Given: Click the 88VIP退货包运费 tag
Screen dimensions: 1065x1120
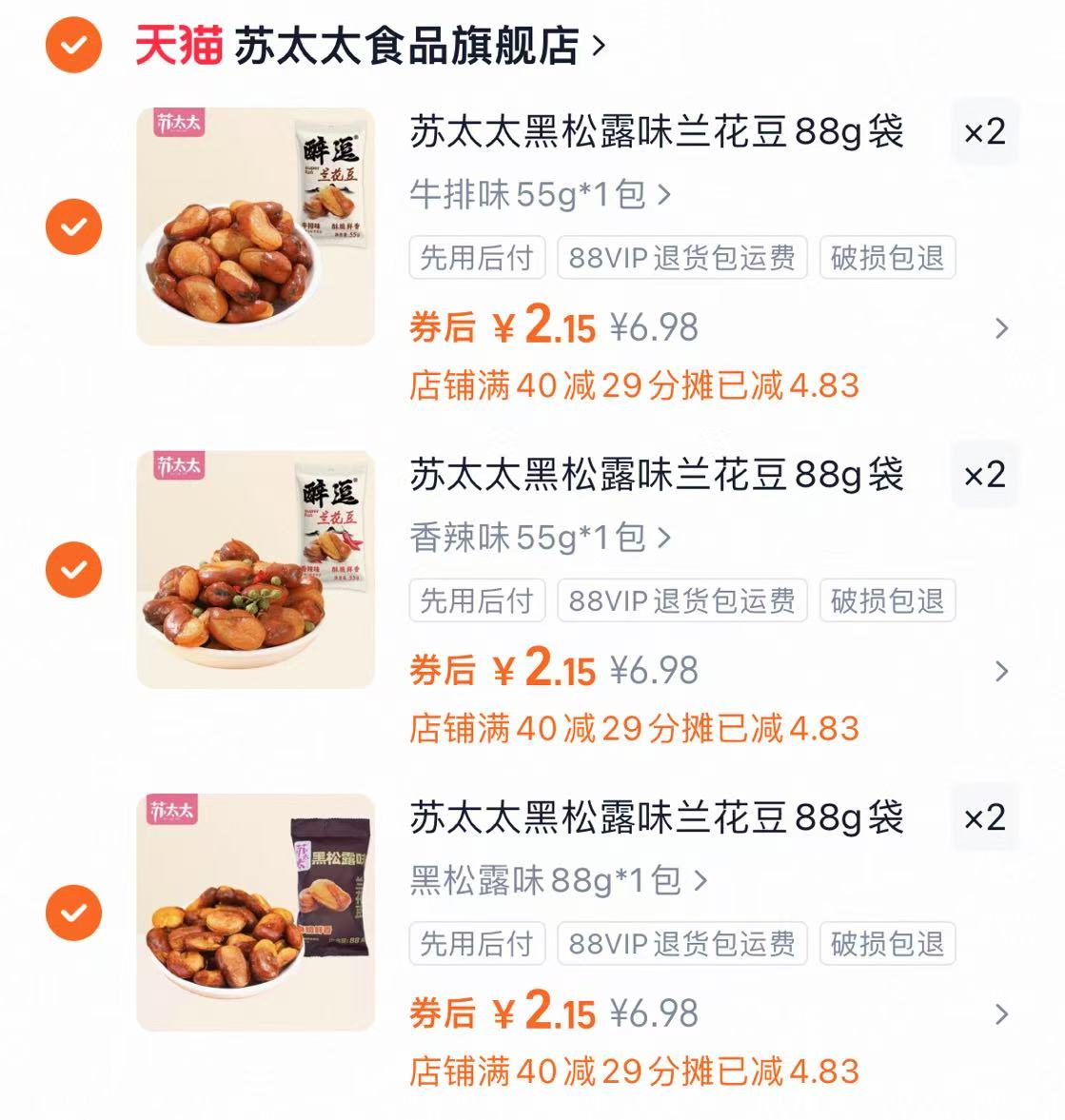Looking at the screenshot, I should coord(680,258).
